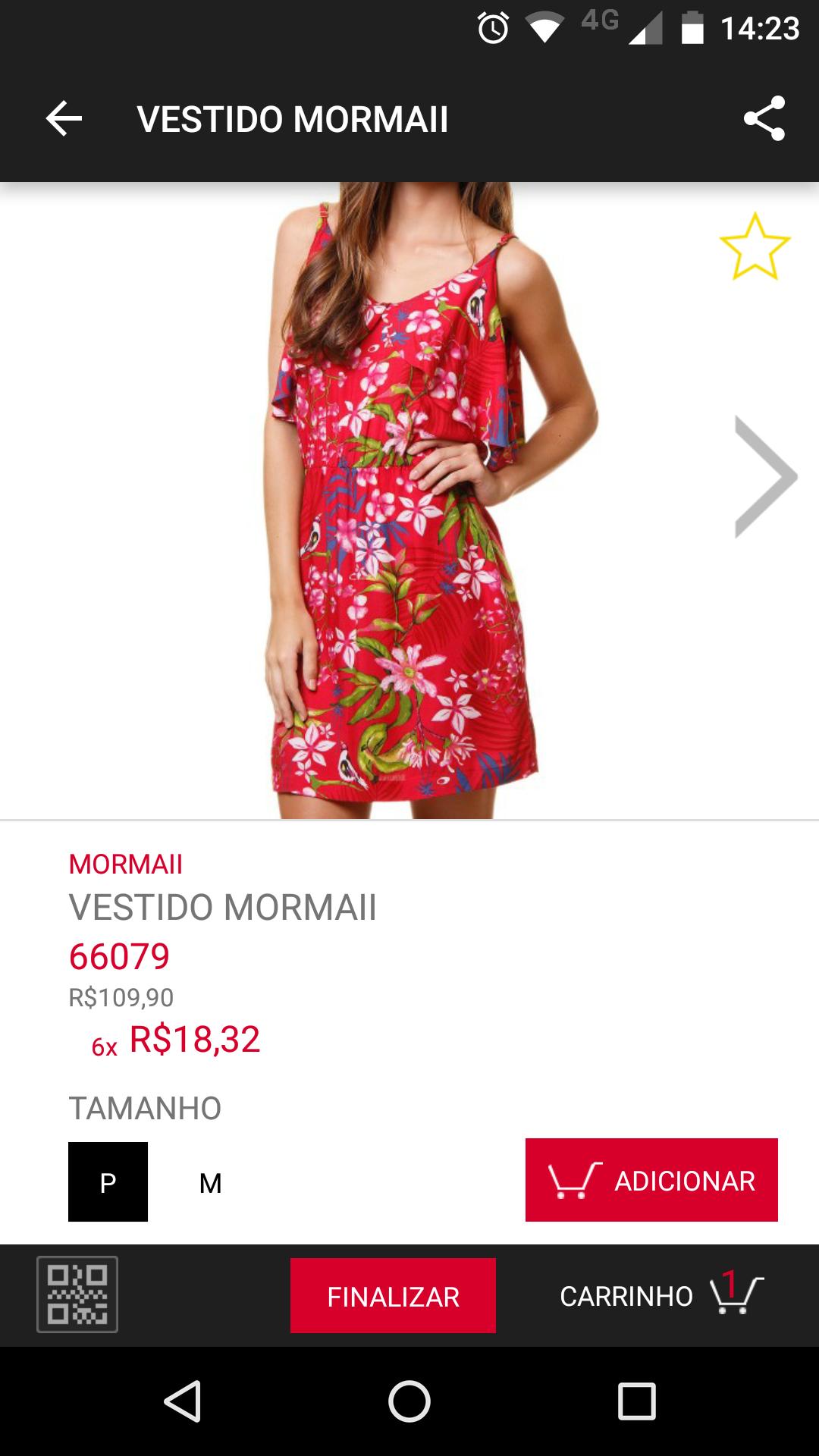Viewport: 819px width, 1456px height.
Task: Tap Finalizar to checkout
Action: 393,1296
